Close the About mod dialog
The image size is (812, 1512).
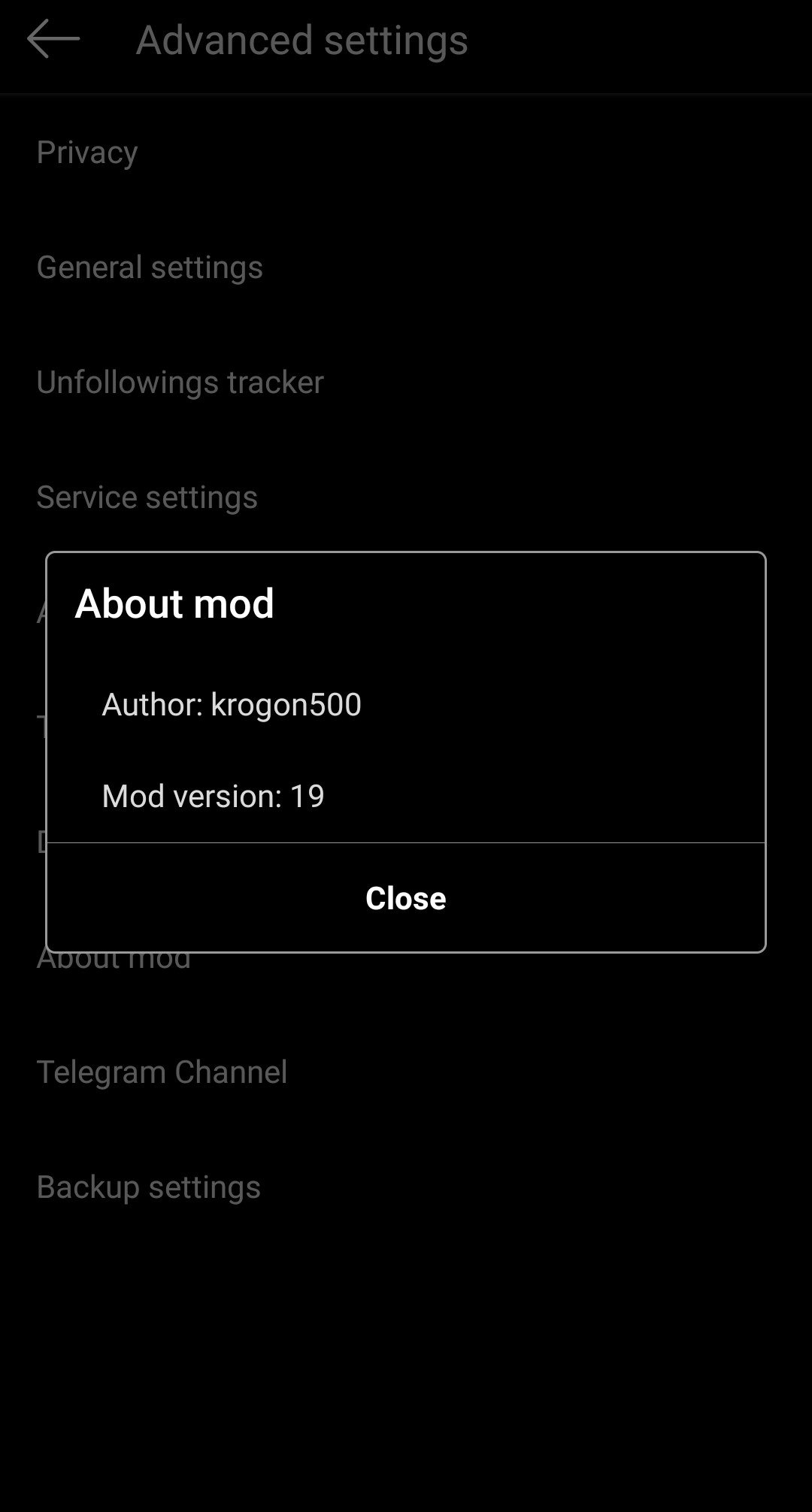405,898
